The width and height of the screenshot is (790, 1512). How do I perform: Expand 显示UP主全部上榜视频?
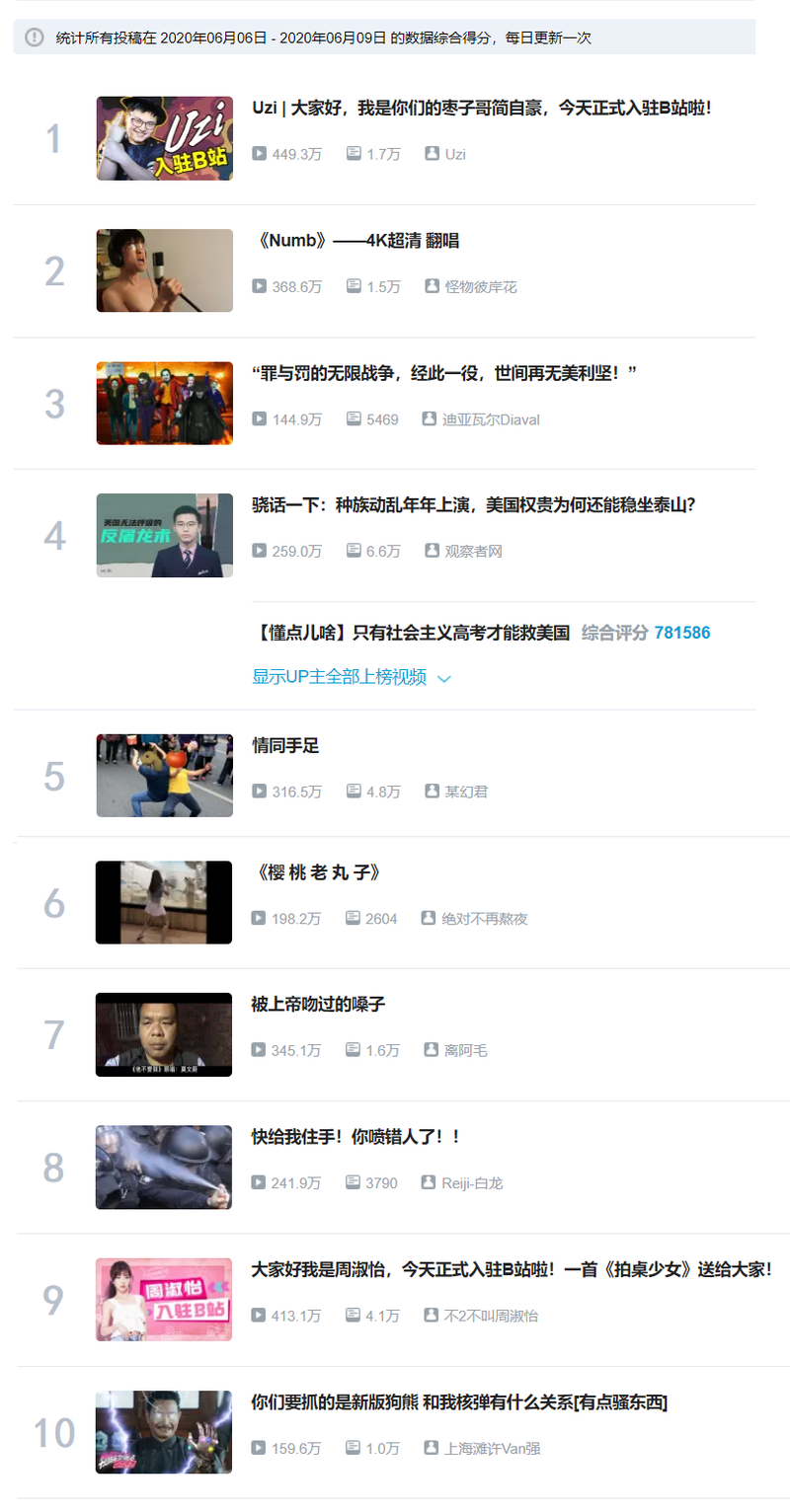tap(352, 677)
